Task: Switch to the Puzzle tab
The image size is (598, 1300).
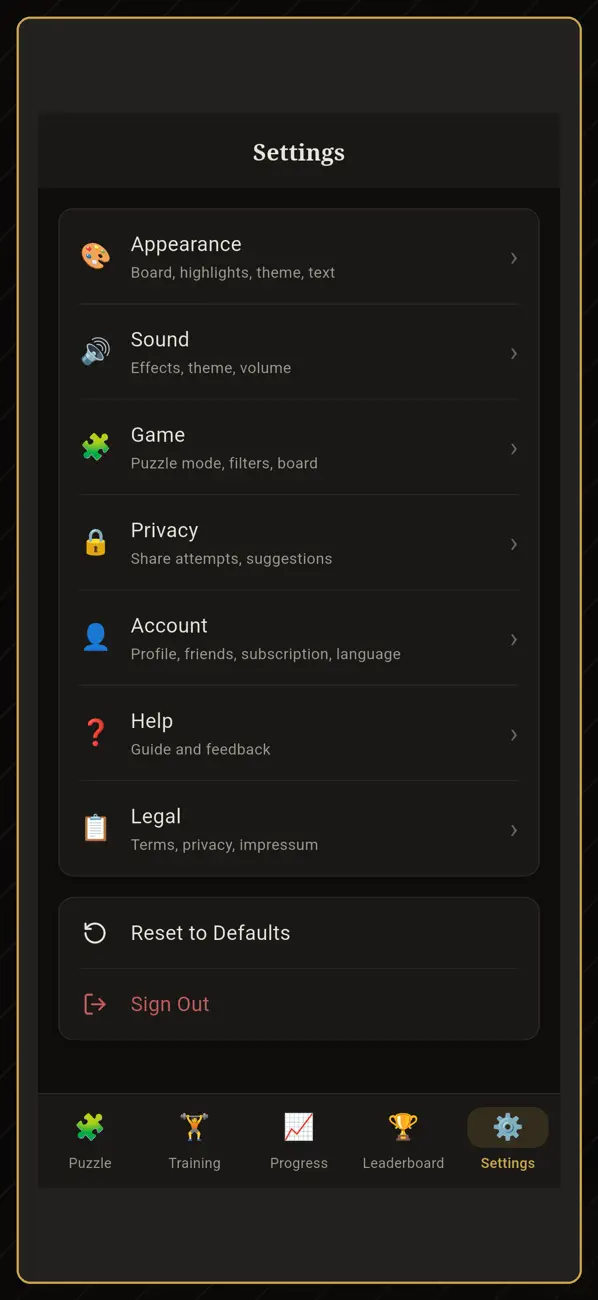Action: [x=90, y=1141]
